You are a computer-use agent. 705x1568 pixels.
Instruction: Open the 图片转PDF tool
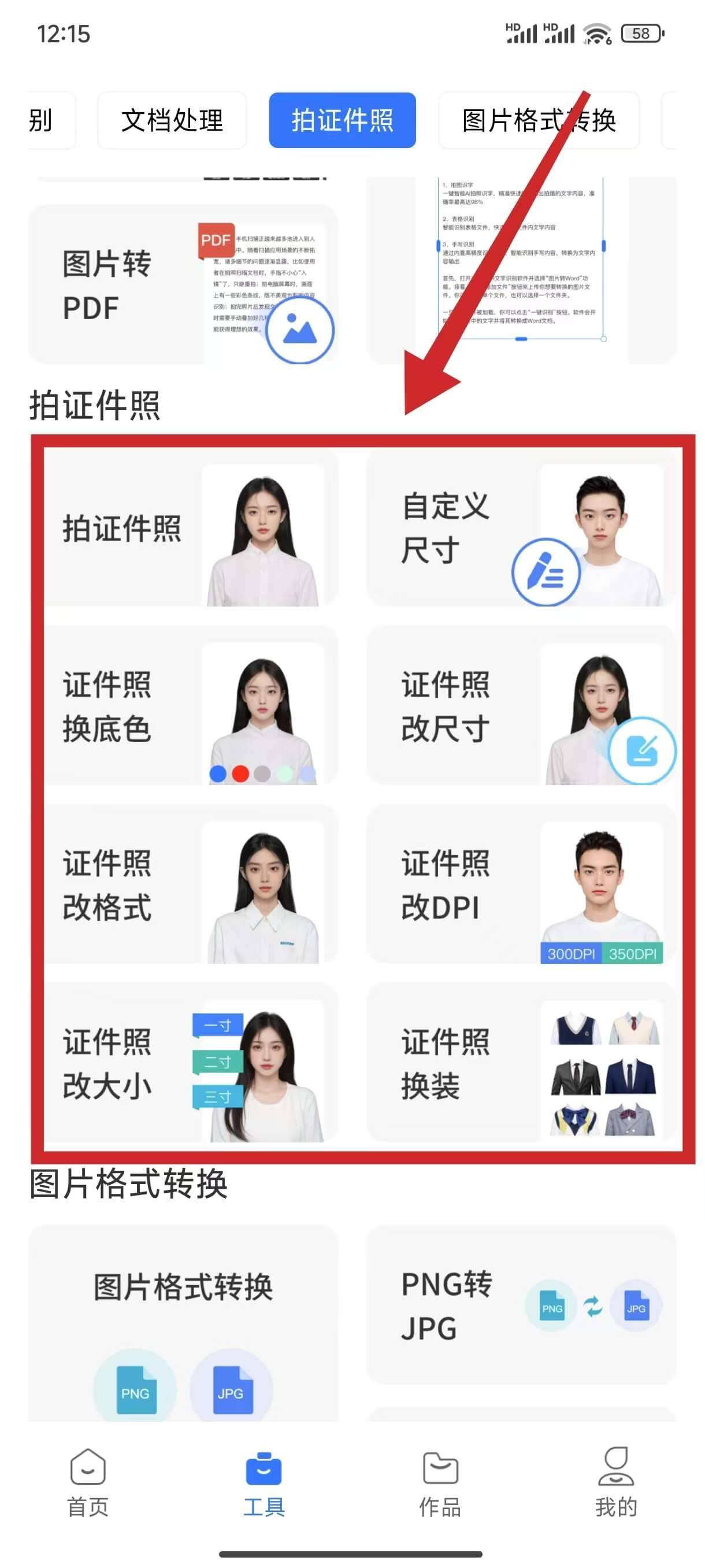tap(183, 284)
